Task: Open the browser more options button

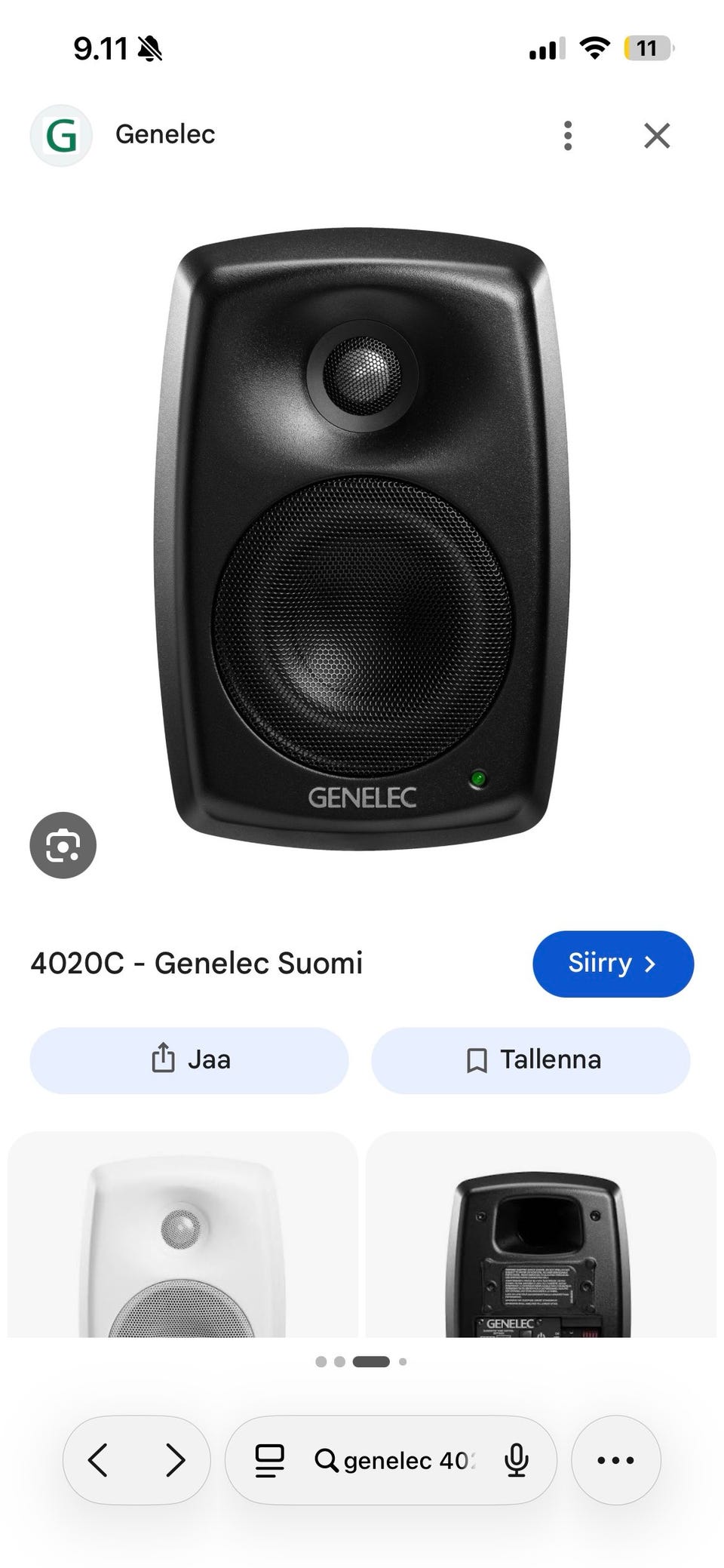Action: [x=616, y=1460]
